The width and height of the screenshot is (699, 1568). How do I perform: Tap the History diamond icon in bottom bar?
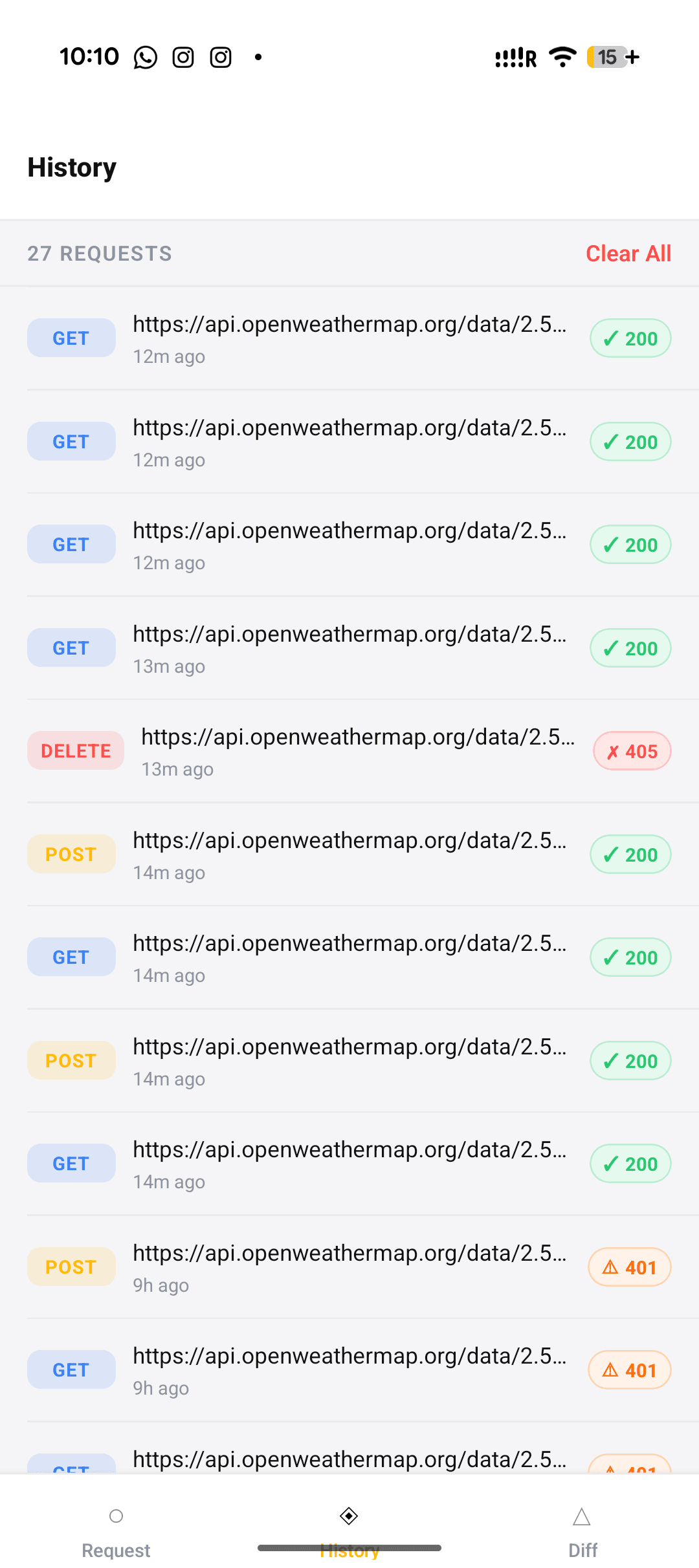tap(348, 1516)
